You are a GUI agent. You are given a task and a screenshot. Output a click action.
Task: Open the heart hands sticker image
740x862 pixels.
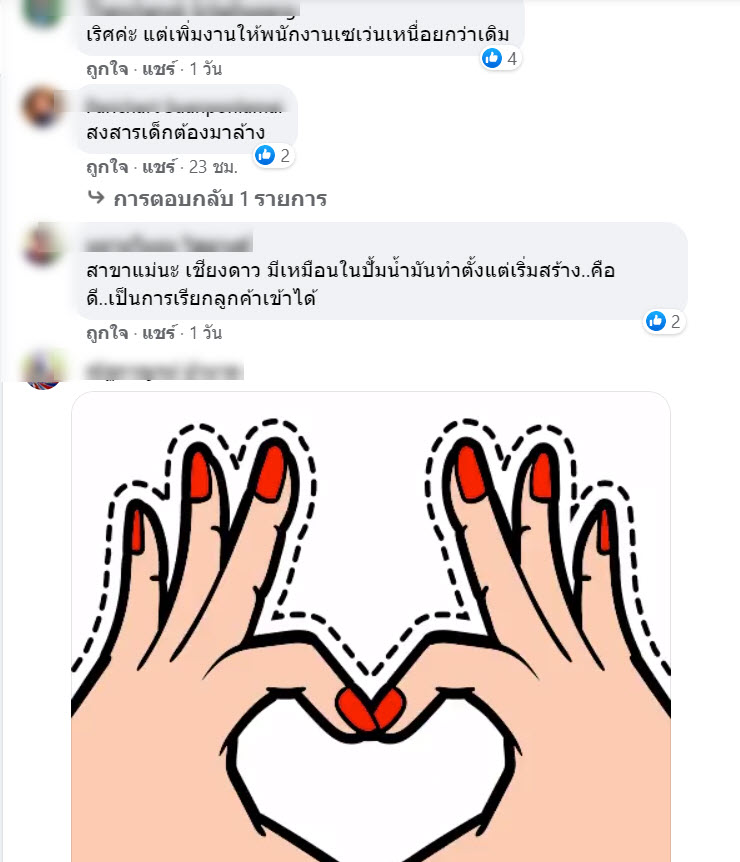(x=370, y=620)
